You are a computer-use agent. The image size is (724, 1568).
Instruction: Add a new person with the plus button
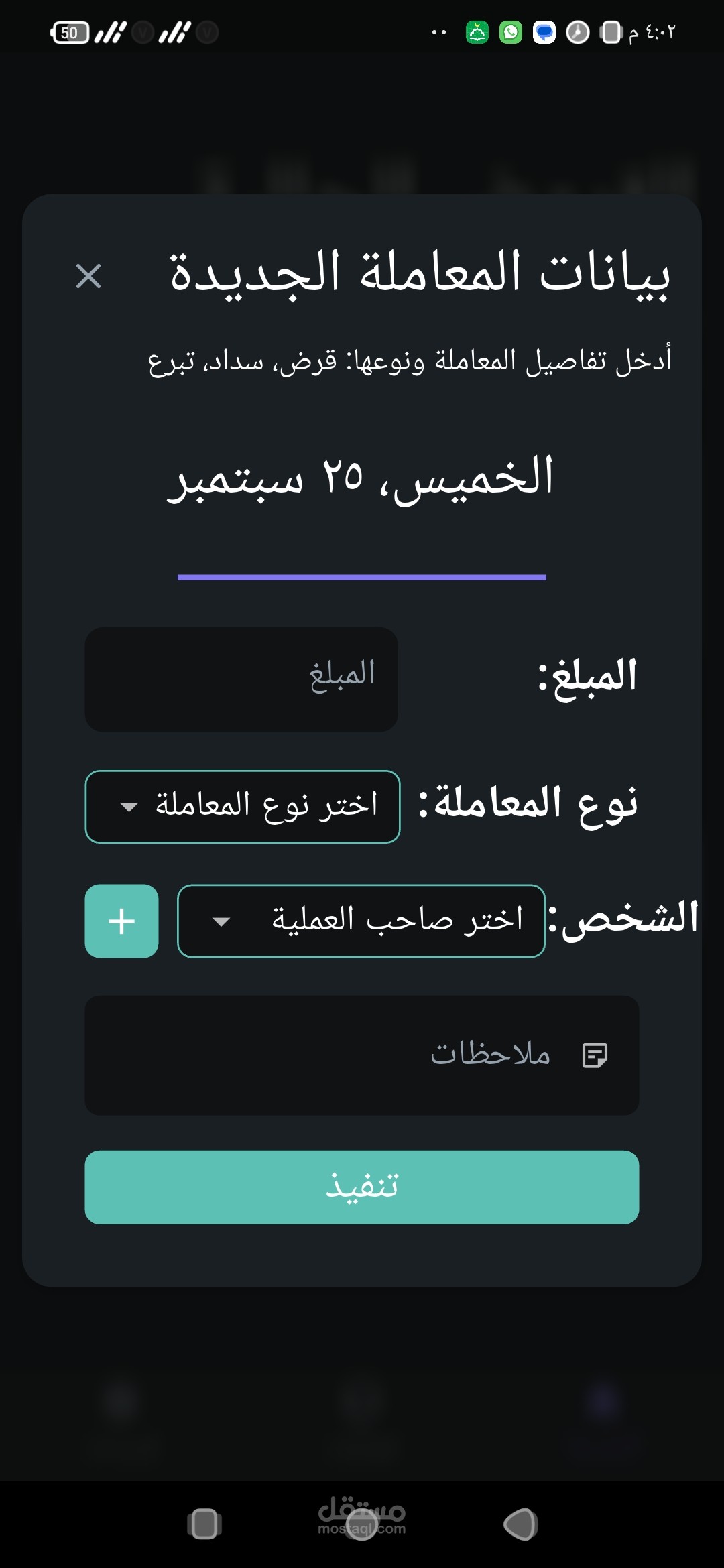click(x=121, y=921)
